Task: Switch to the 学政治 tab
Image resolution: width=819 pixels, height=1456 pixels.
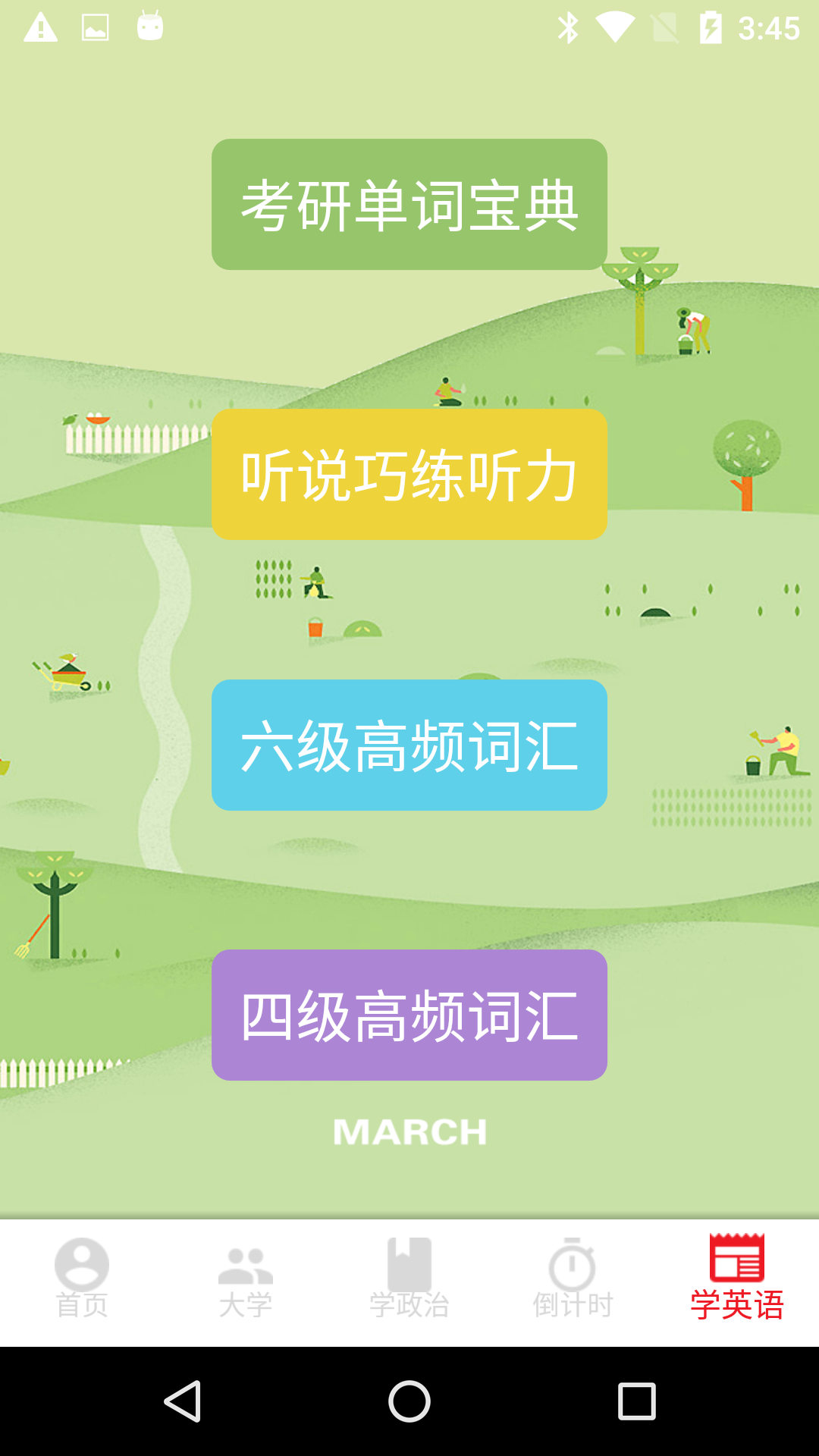Action: tap(409, 1282)
